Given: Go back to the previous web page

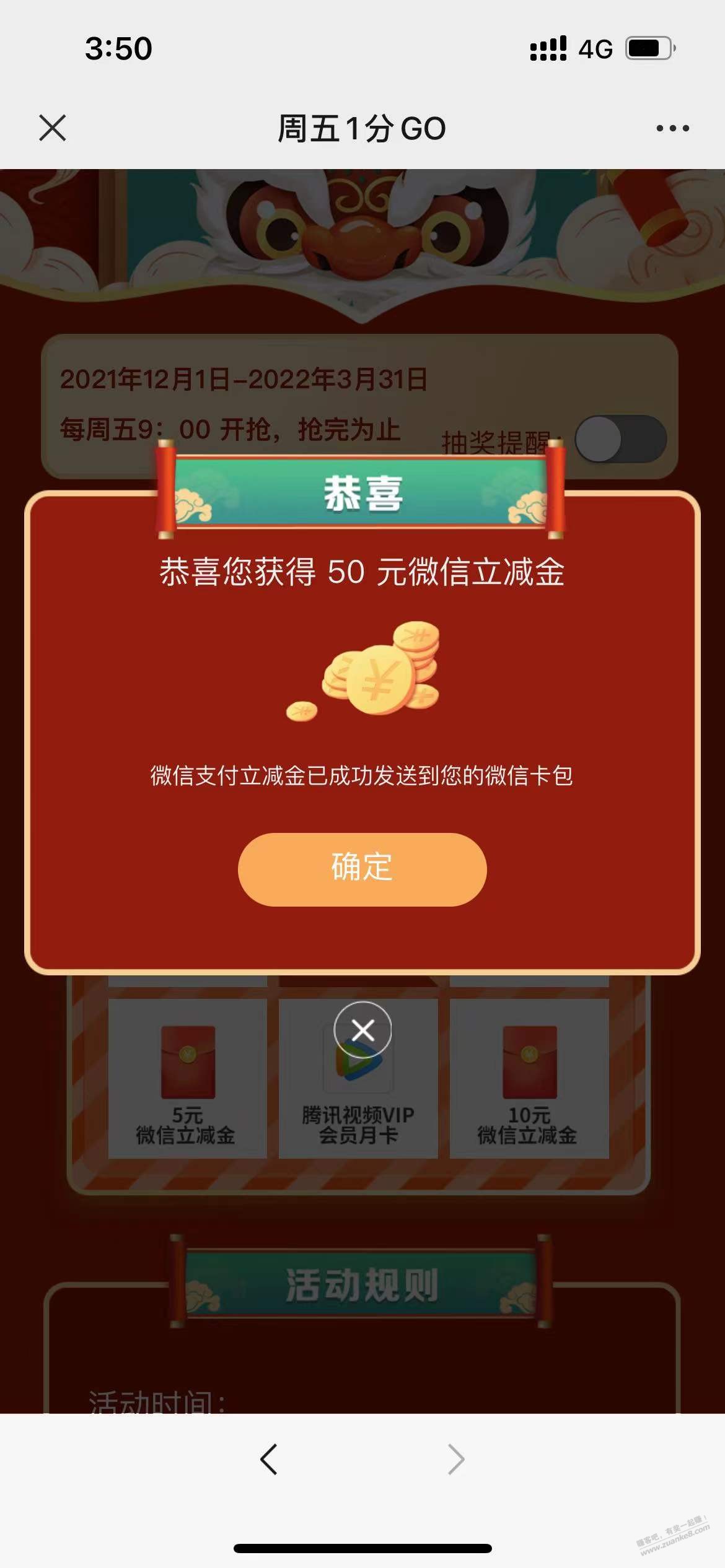Looking at the screenshot, I should click(x=268, y=1460).
